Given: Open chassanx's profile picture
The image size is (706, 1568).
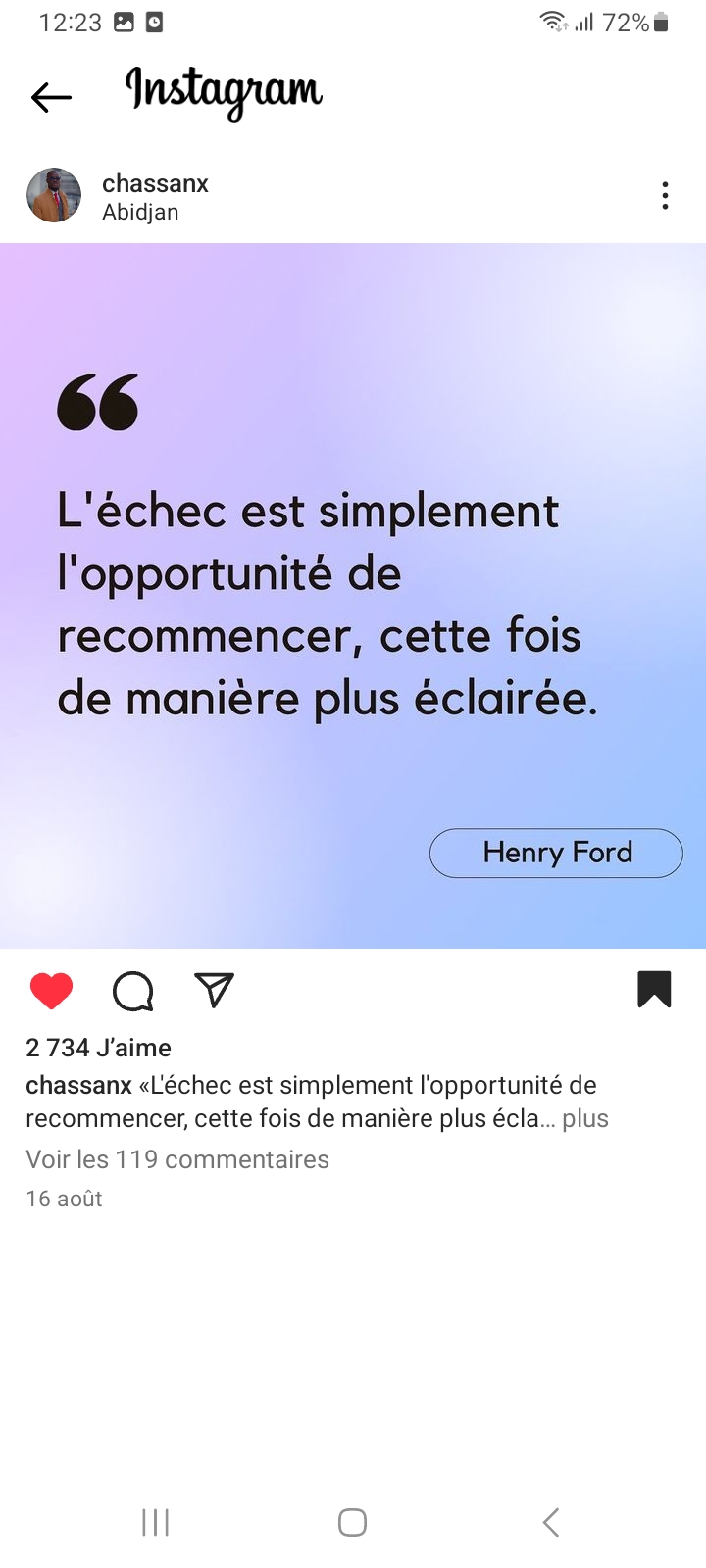Looking at the screenshot, I should [x=54, y=195].
